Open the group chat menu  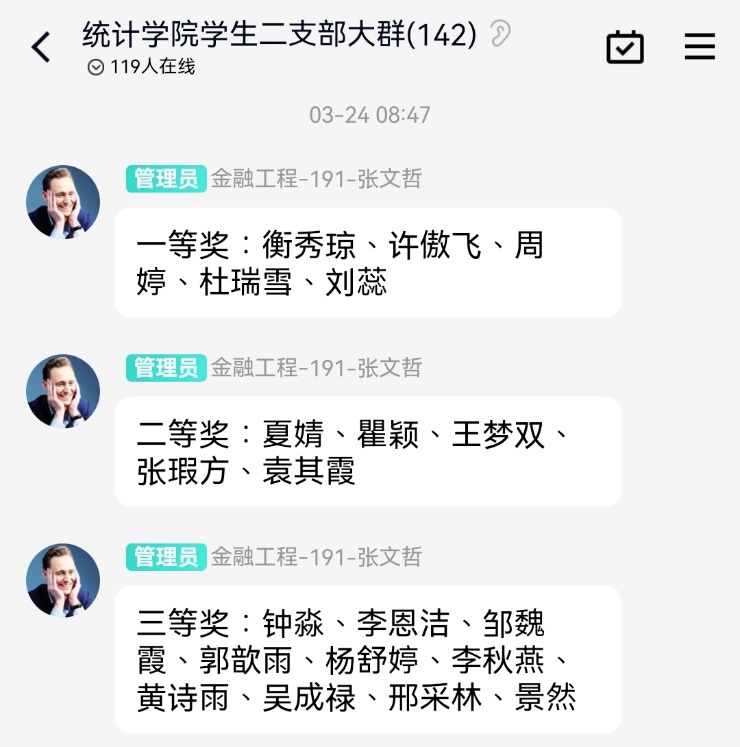(x=699, y=47)
